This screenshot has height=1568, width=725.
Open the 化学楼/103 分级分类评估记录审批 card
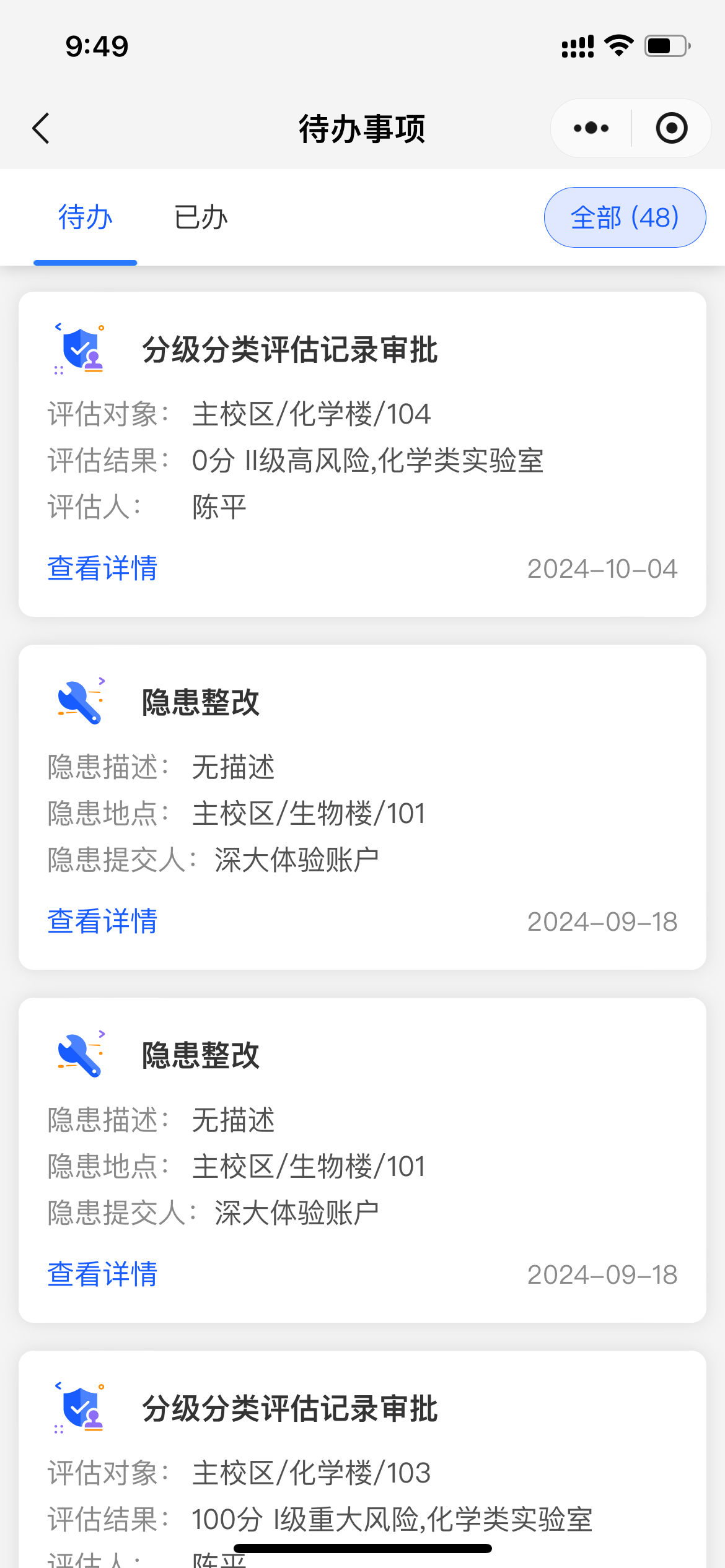(362, 1459)
